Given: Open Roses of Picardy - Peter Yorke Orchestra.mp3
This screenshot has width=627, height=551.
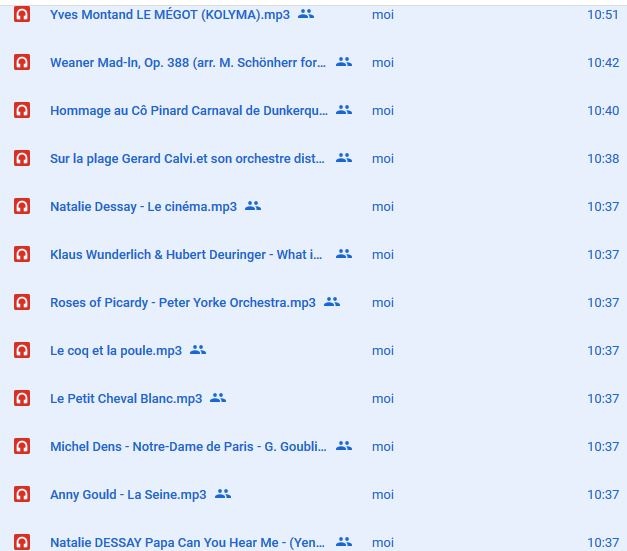Looking at the screenshot, I should (182, 303).
